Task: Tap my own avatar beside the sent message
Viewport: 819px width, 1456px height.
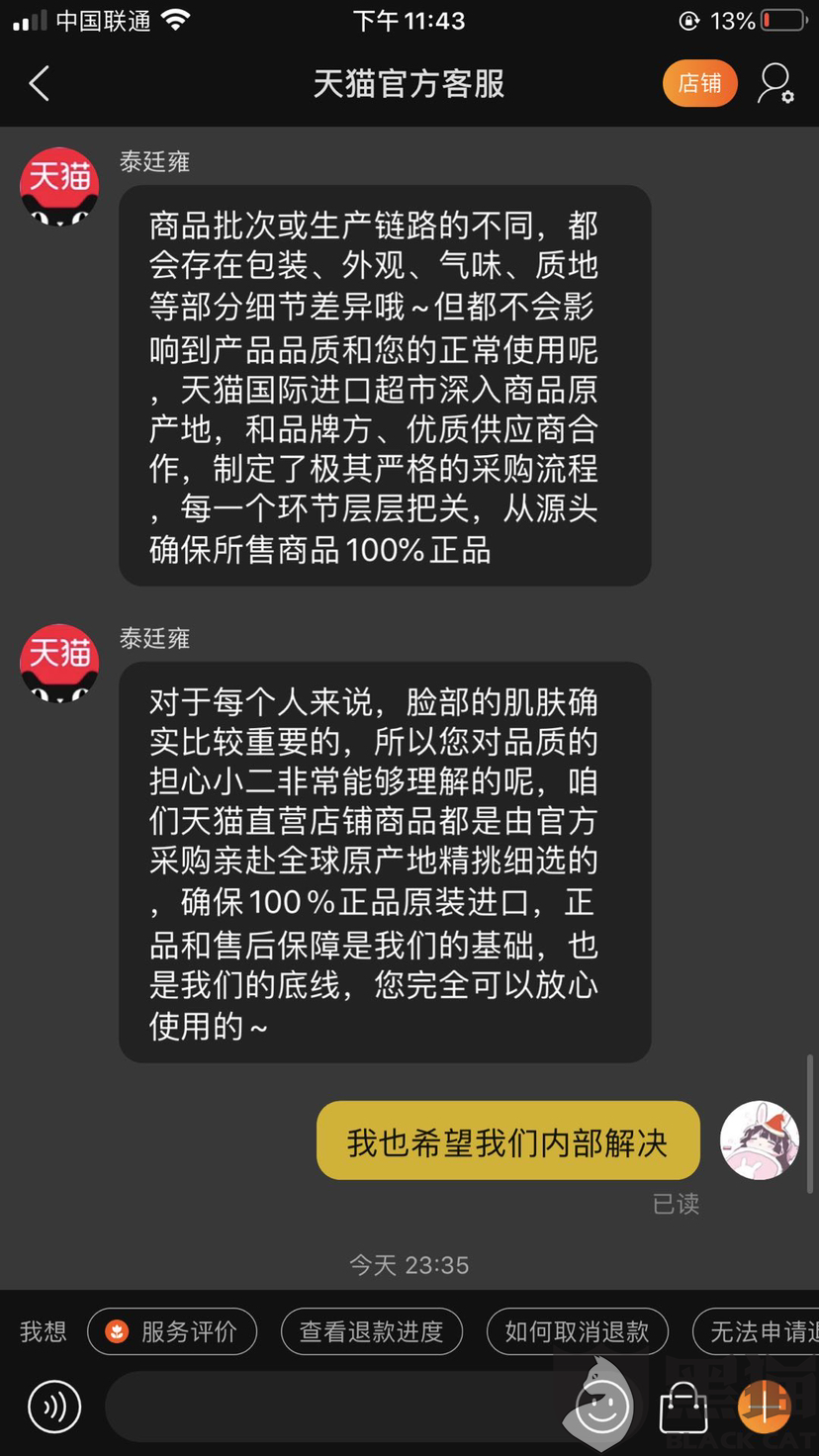Action: pos(759,1139)
